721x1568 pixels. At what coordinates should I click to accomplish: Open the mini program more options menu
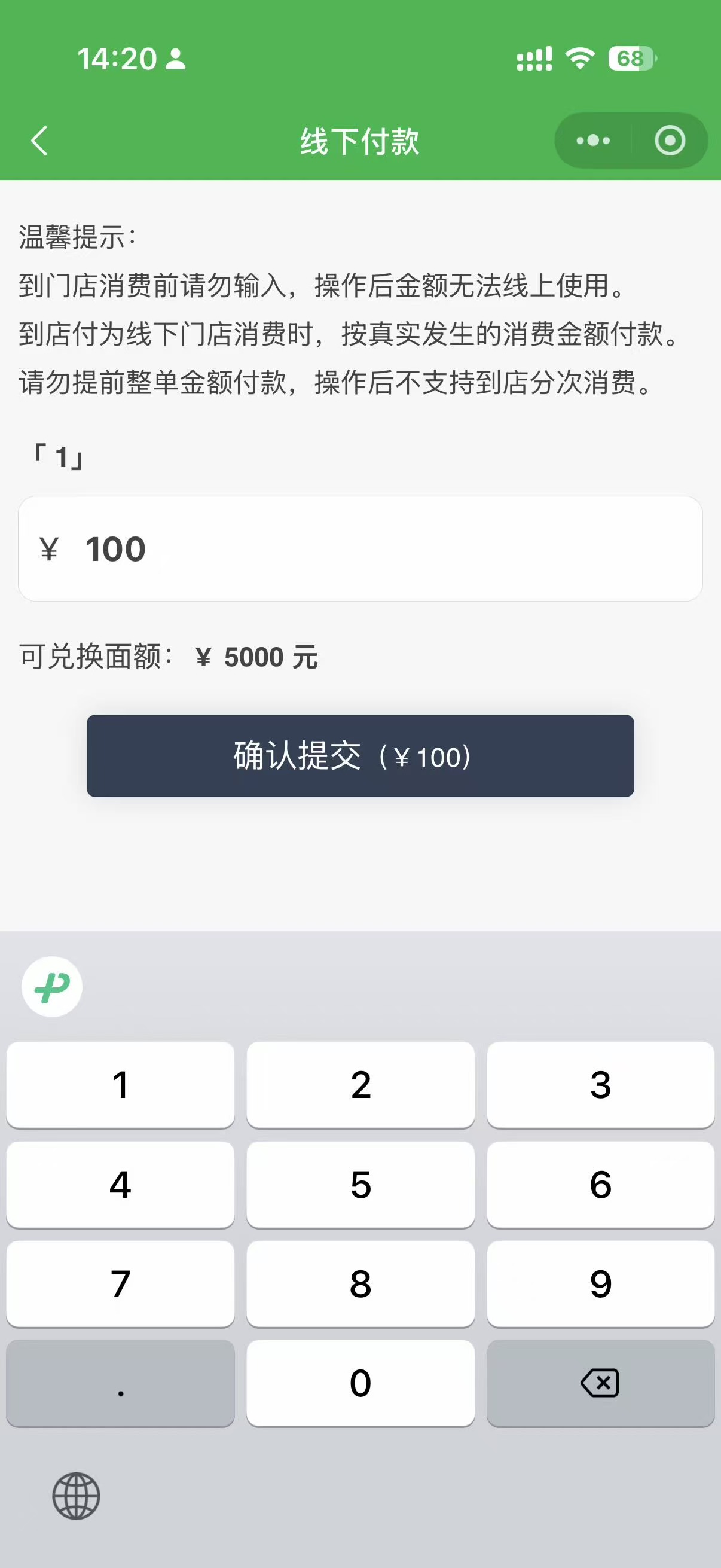(x=592, y=141)
